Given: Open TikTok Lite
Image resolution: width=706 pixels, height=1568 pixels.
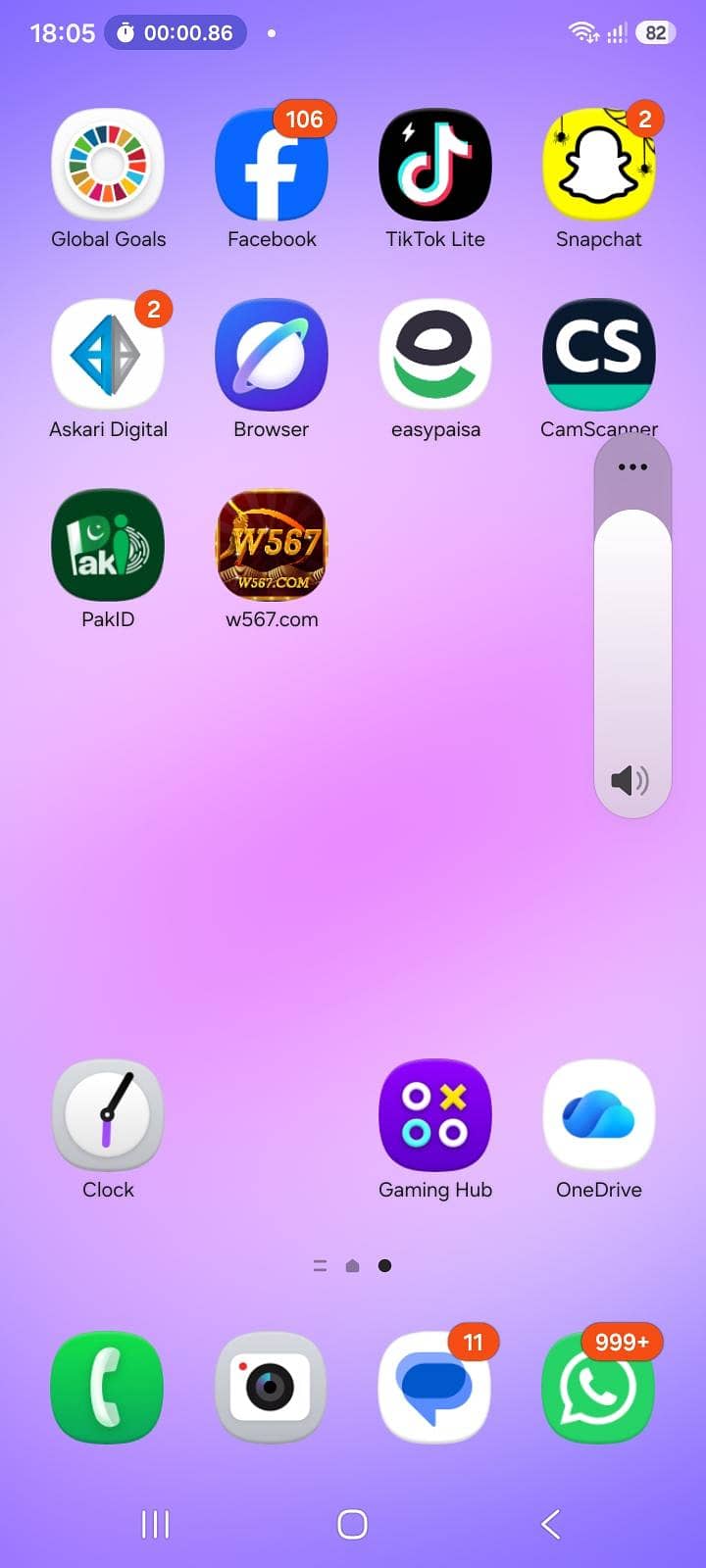Looking at the screenshot, I should pyautogui.click(x=435, y=164).
